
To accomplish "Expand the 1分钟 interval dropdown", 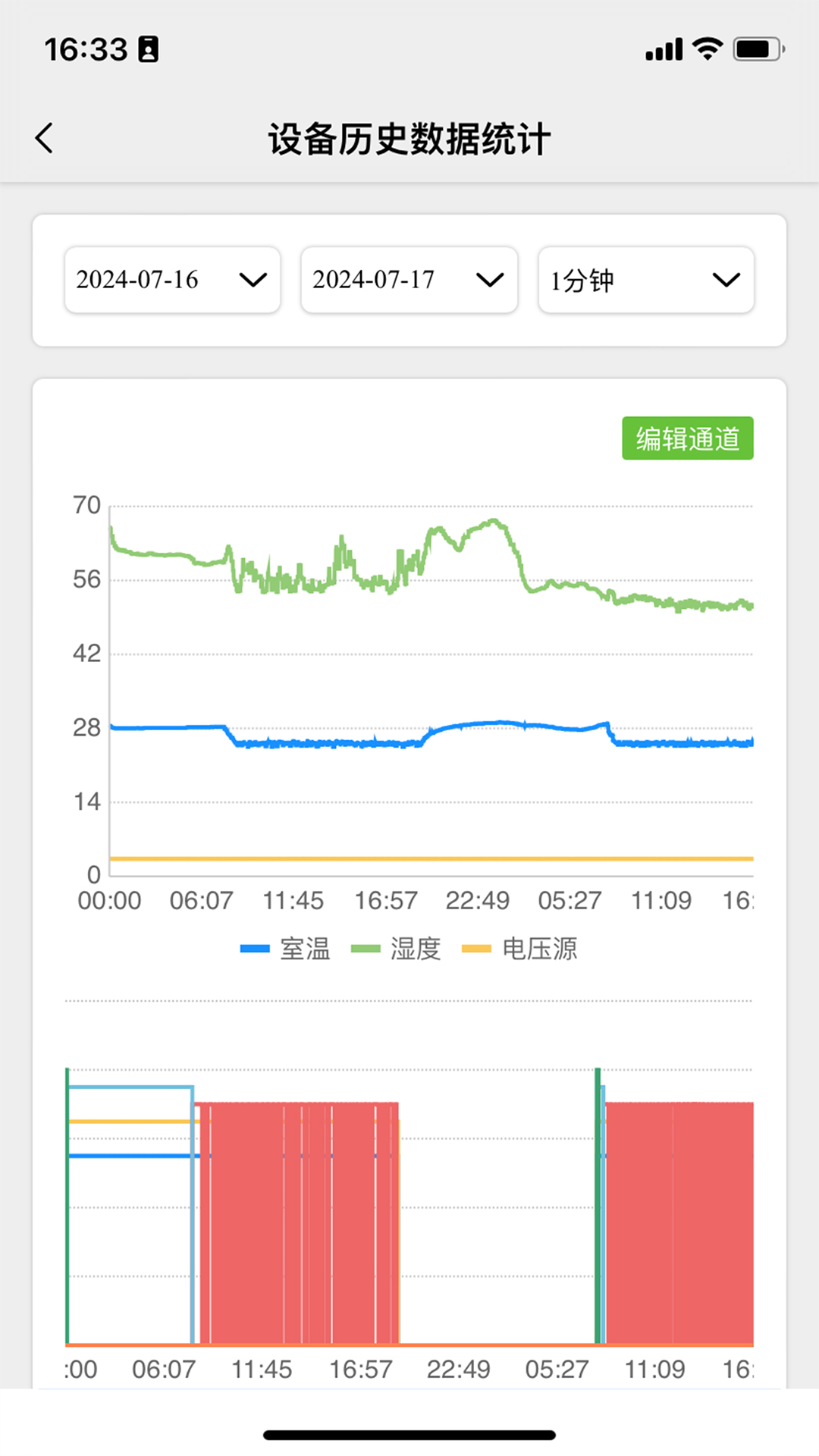I will 645,280.
